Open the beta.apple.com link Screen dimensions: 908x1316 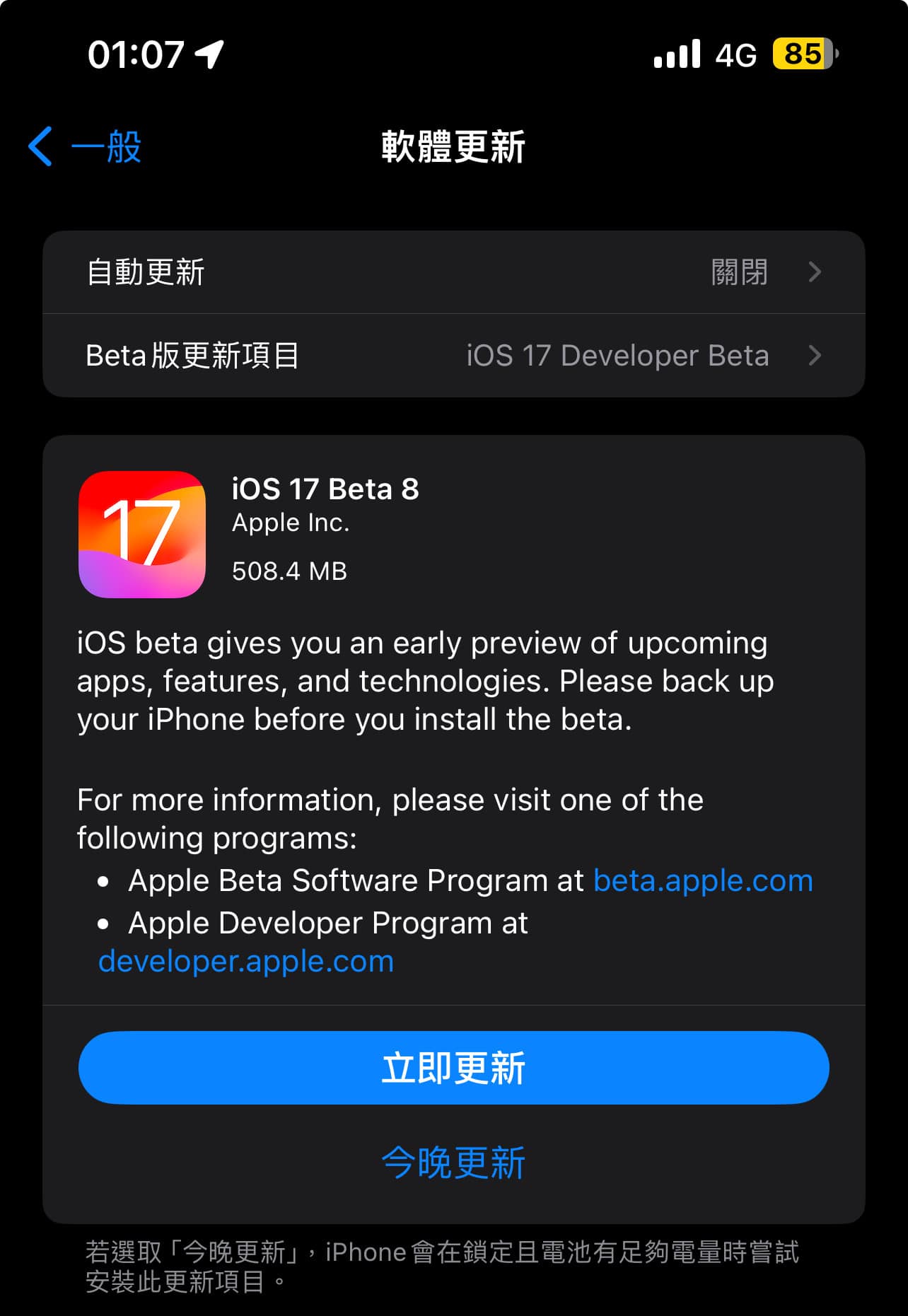tap(702, 880)
